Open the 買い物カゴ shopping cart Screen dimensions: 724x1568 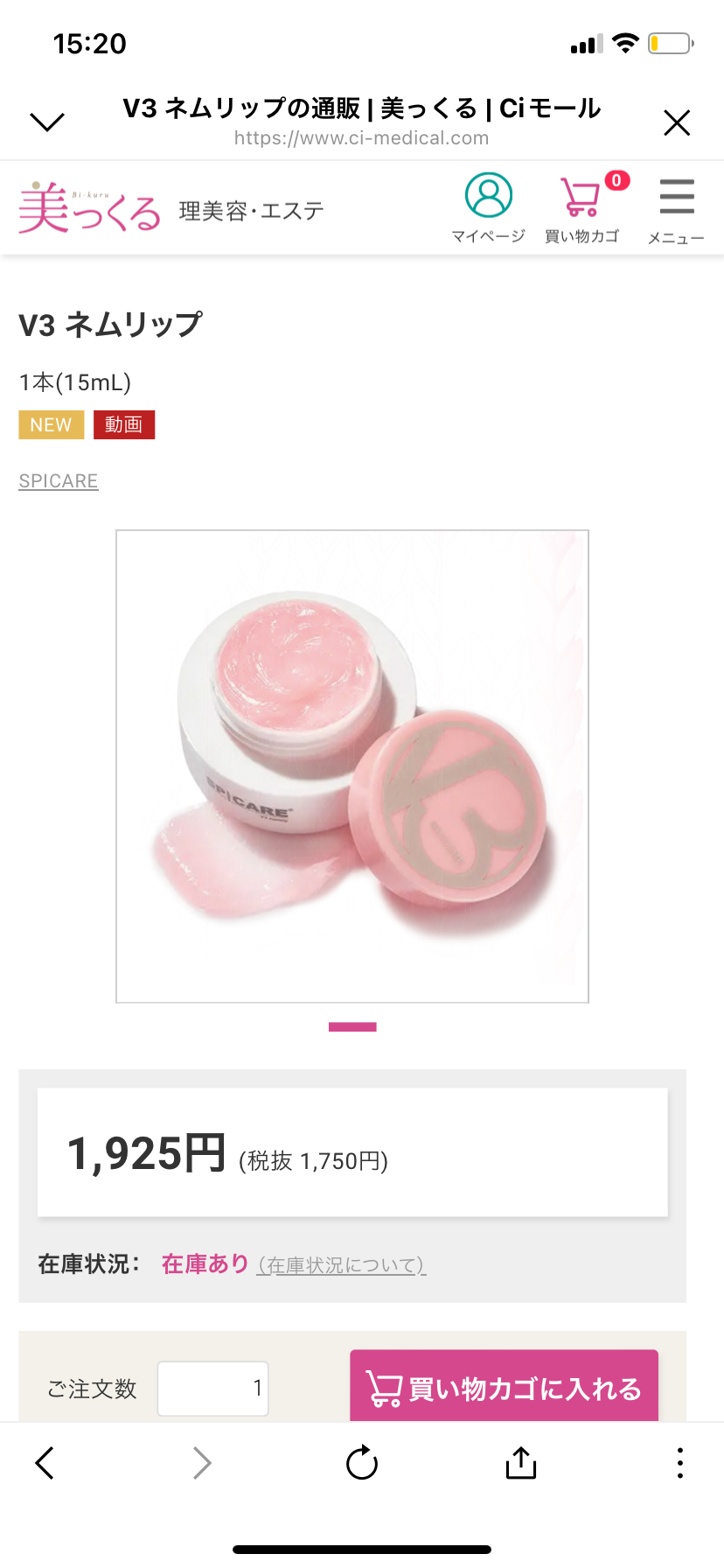(x=582, y=208)
